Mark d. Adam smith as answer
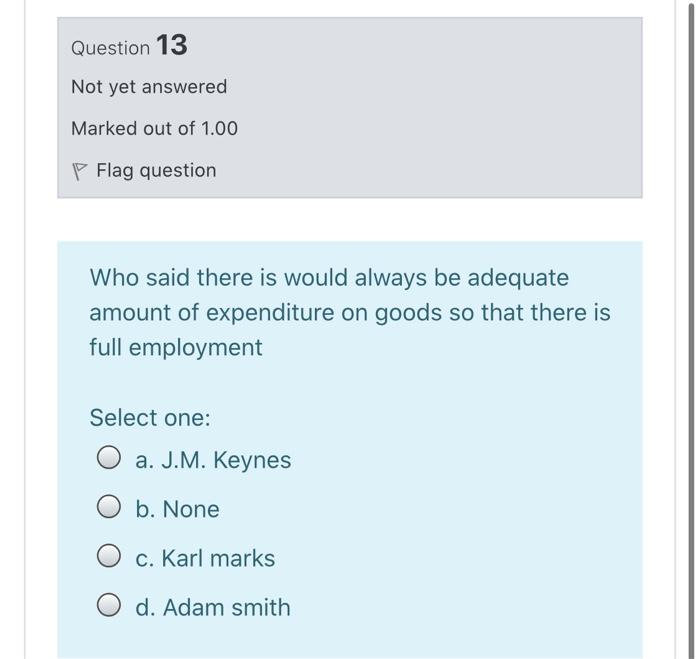This screenshot has width=700, height=659. [110, 607]
